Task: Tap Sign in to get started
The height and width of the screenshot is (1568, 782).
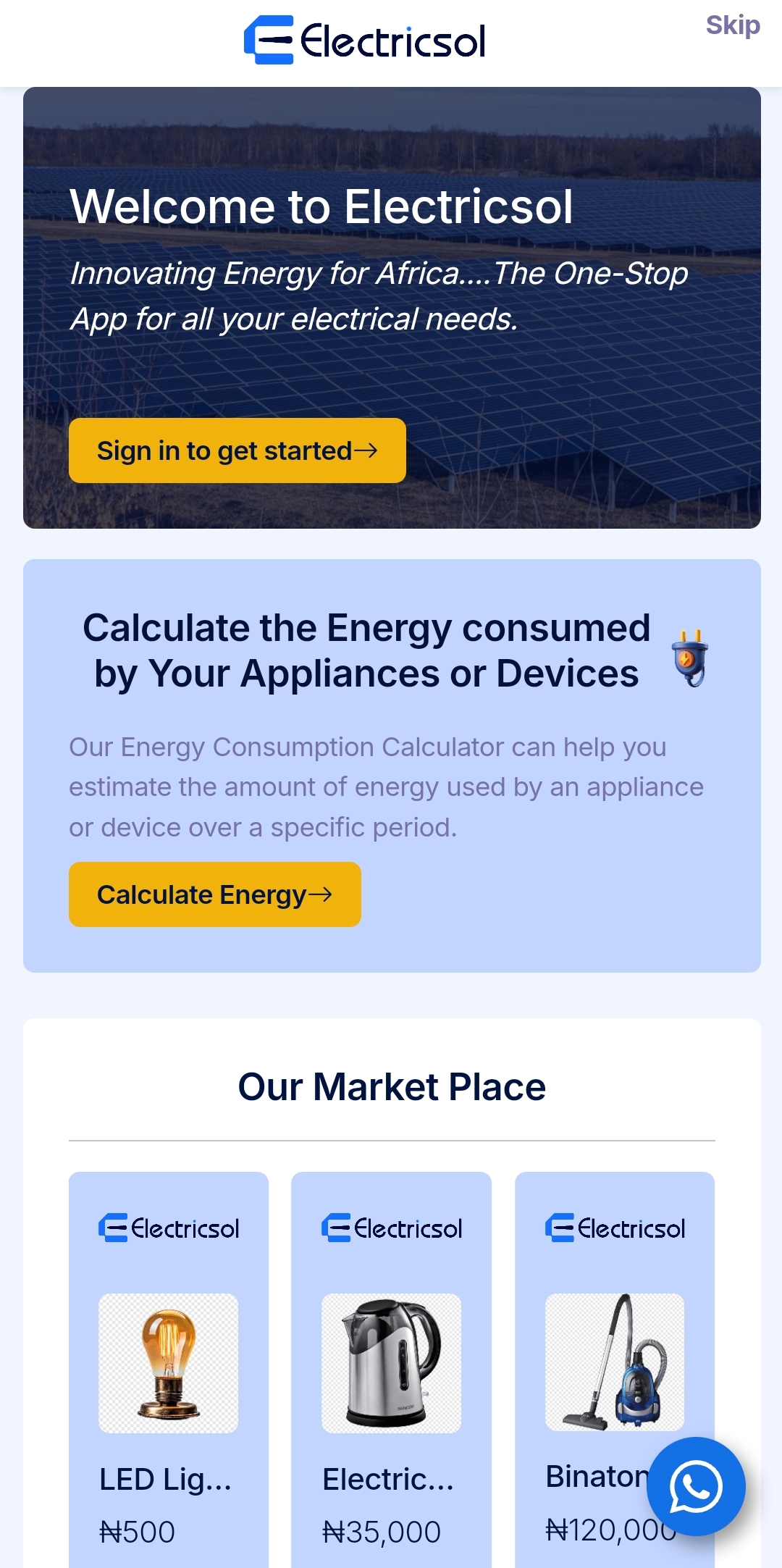Action: click(237, 450)
